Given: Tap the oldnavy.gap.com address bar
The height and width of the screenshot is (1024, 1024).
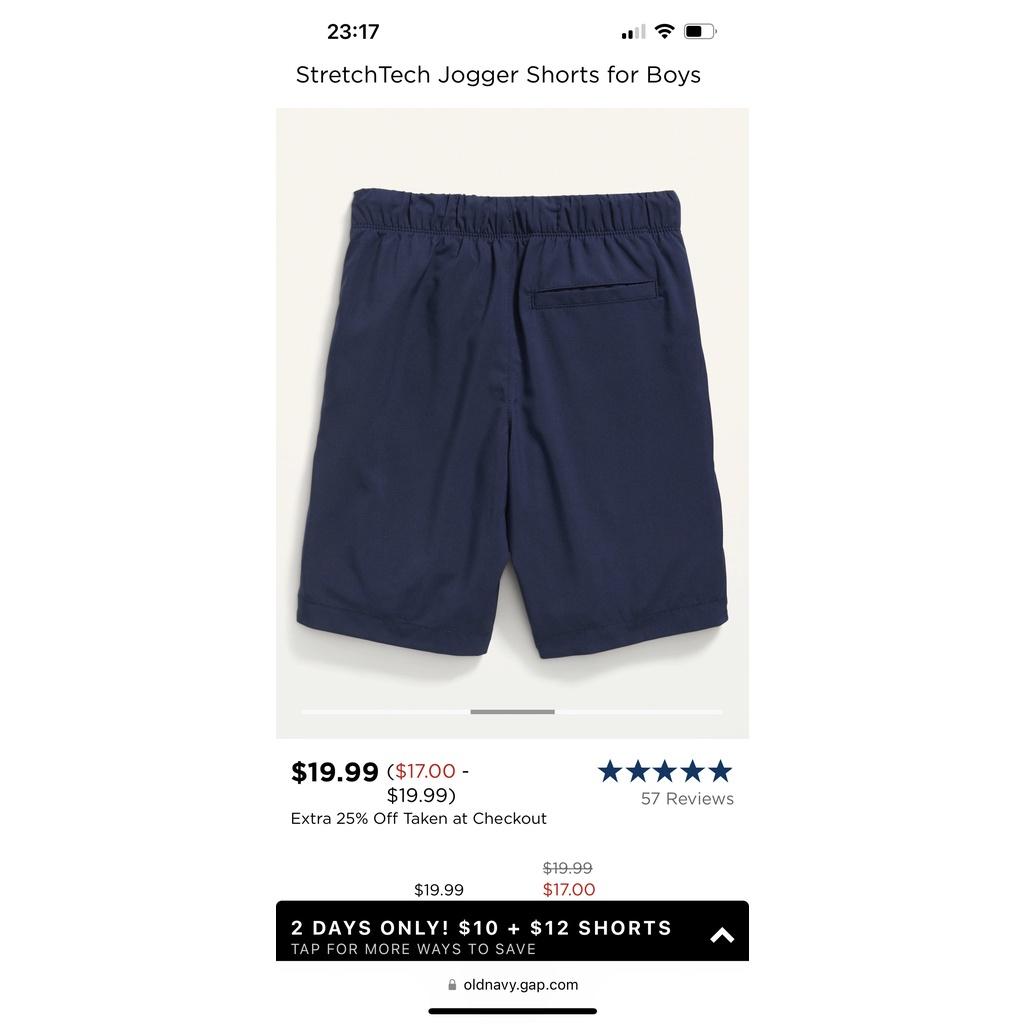Looking at the screenshot, I should pos(513,984).
